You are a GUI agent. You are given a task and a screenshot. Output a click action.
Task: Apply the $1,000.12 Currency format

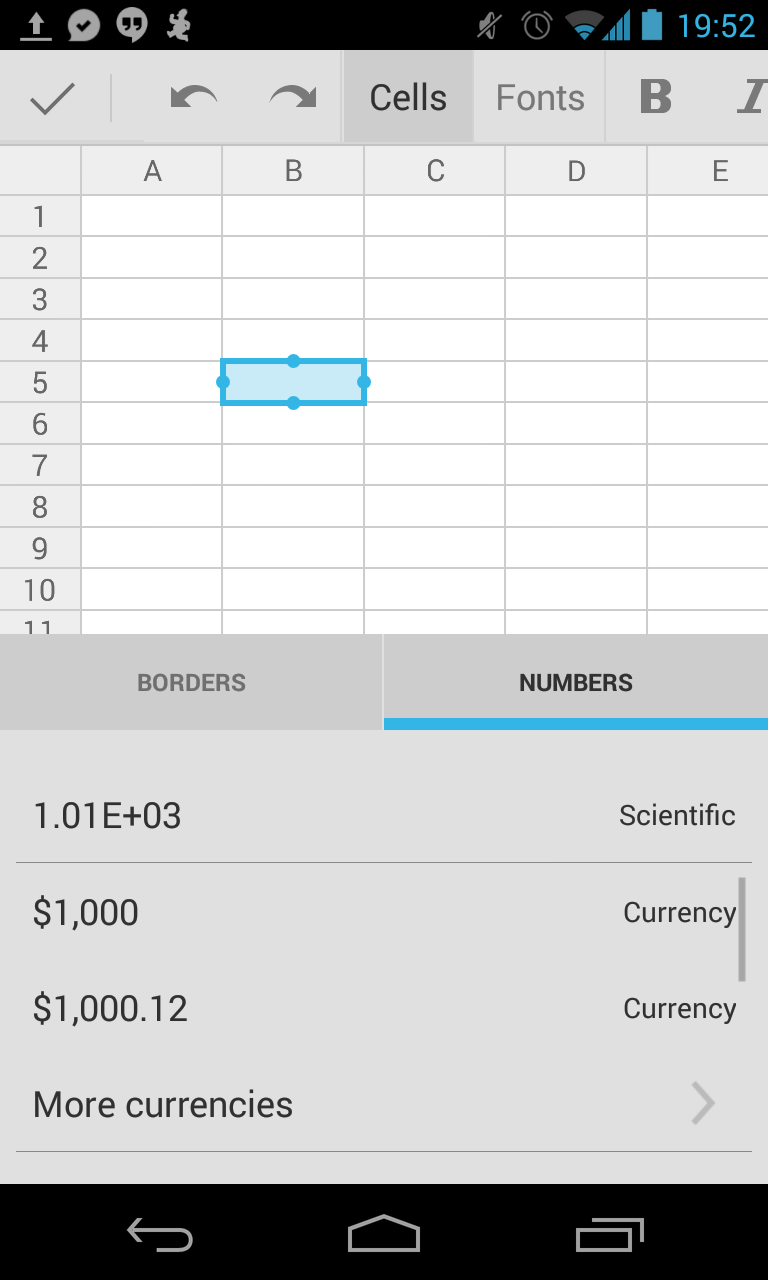(384, 1009)
